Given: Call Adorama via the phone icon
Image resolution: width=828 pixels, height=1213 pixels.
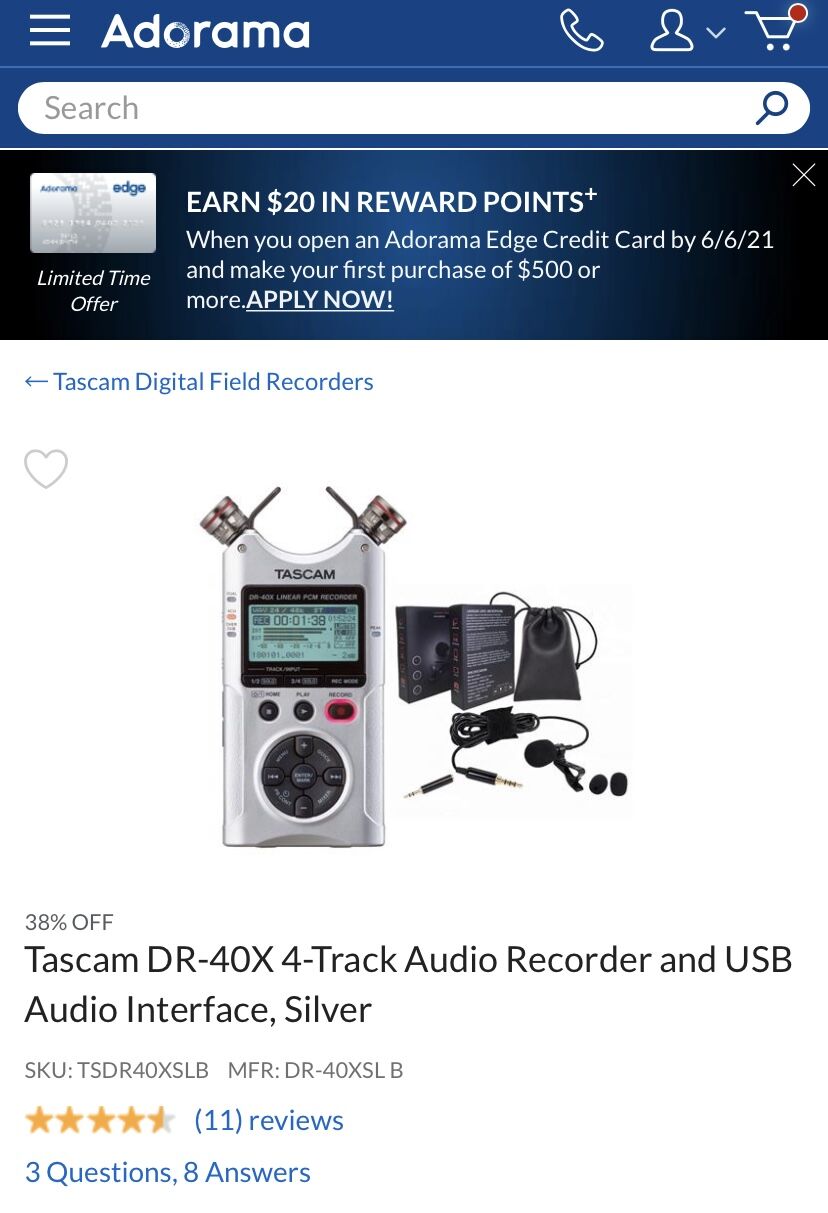Looking at the screenshot, I should 581,31.
